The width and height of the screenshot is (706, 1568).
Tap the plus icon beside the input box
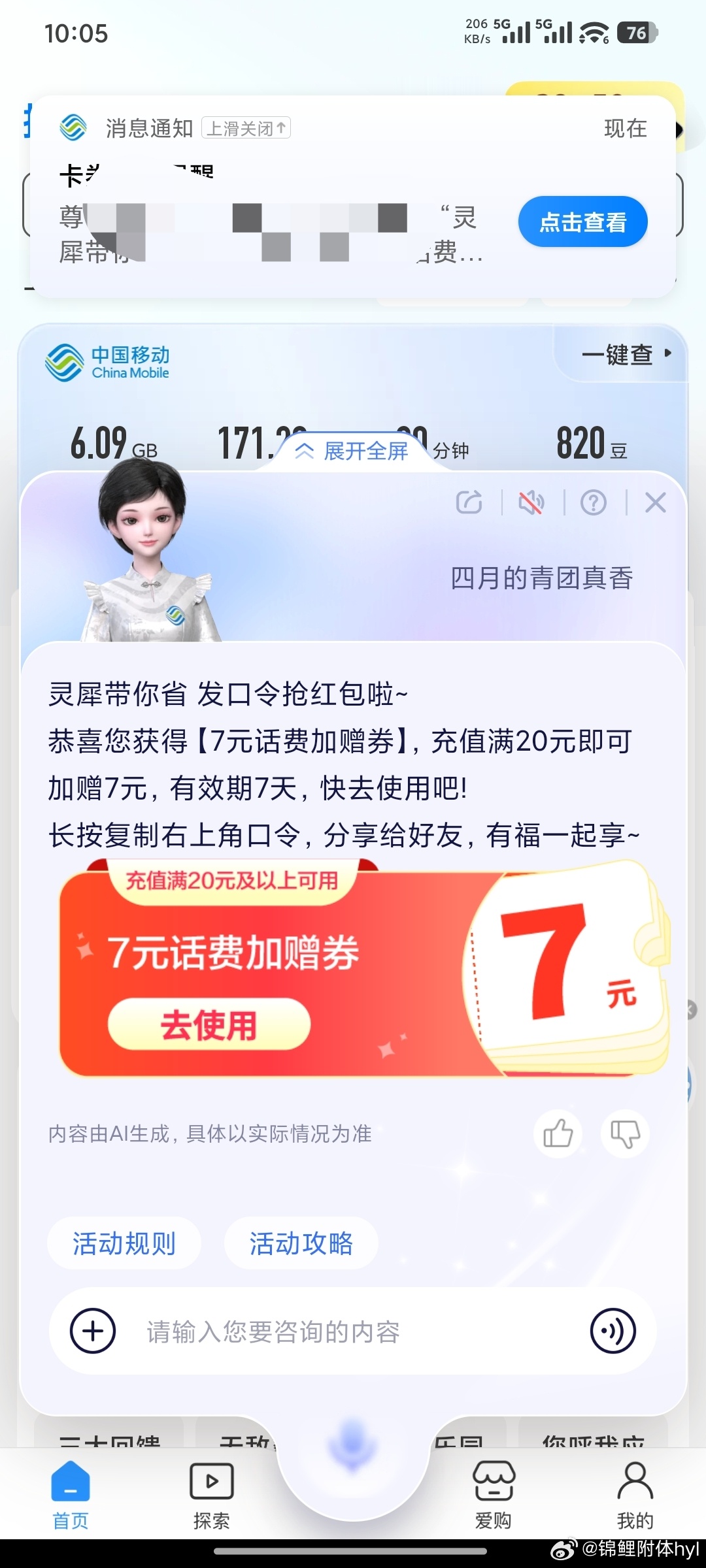pyautogui.click(x=93, y=1331)
